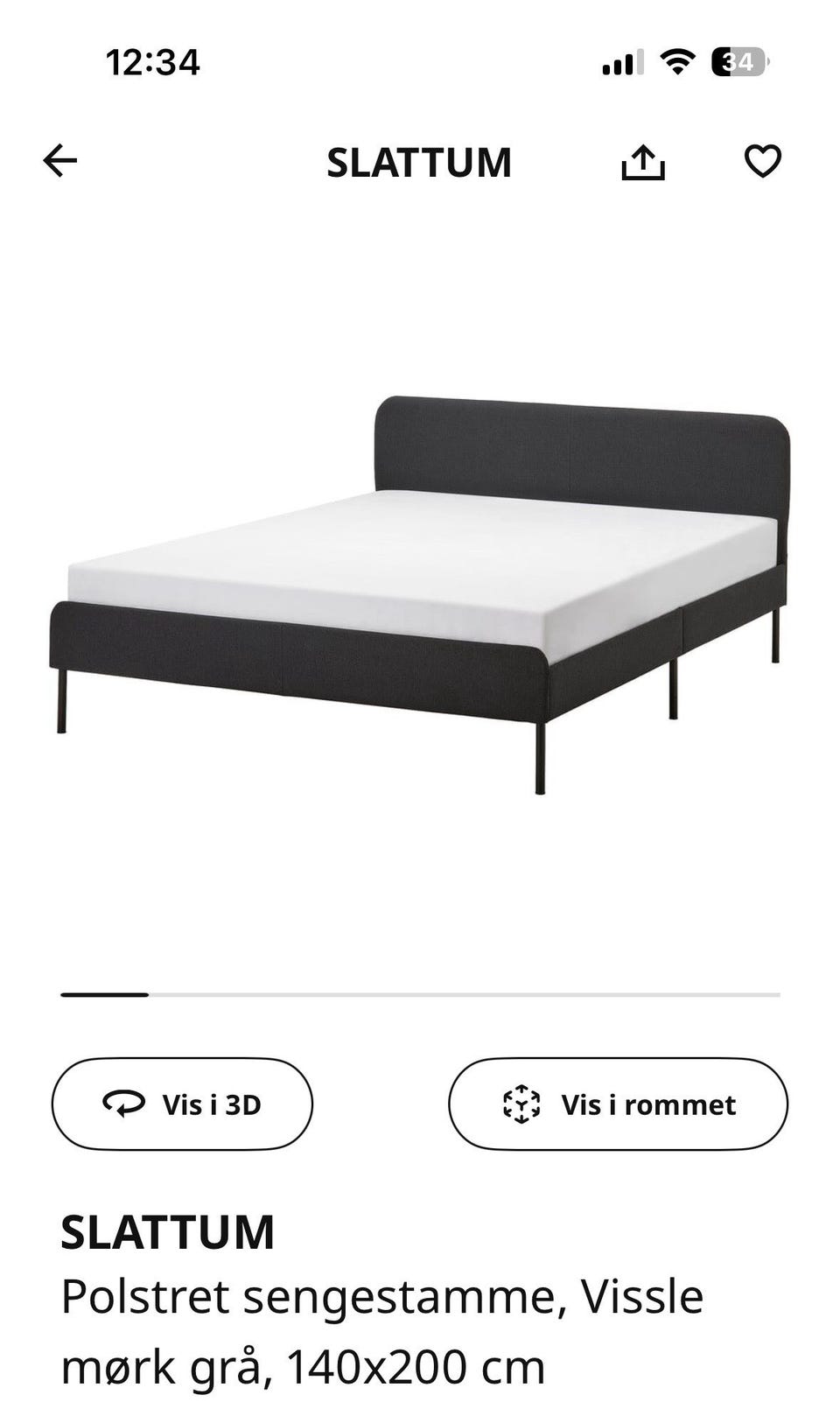The height and width of the screenshot is (1402, 840).
Task: Open the SLATTUM bed product image
Action: (420, 595)
